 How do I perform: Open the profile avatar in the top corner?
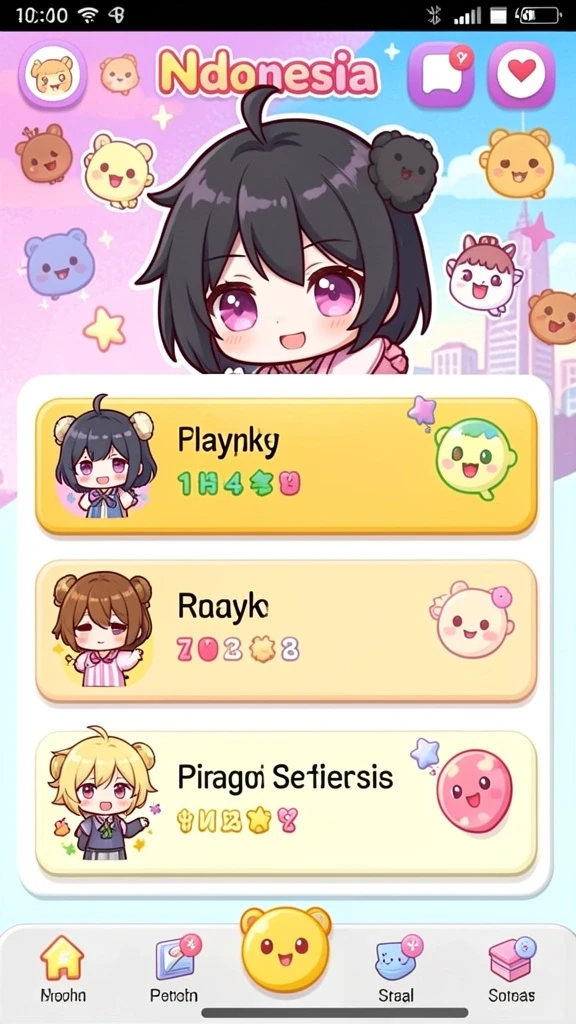pyautogui.click(x=52, y=74)
